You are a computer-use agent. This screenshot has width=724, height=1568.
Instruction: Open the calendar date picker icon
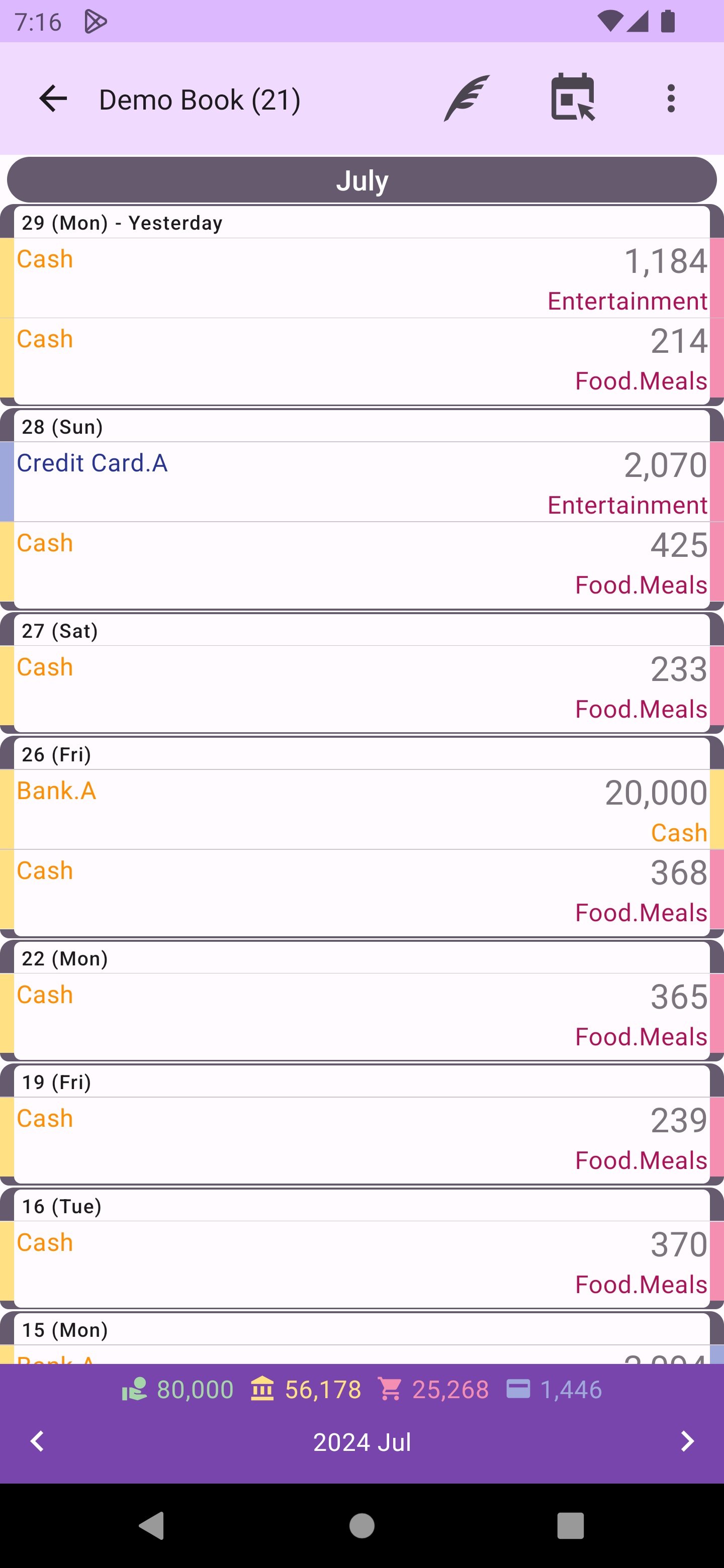coord(572,97)
